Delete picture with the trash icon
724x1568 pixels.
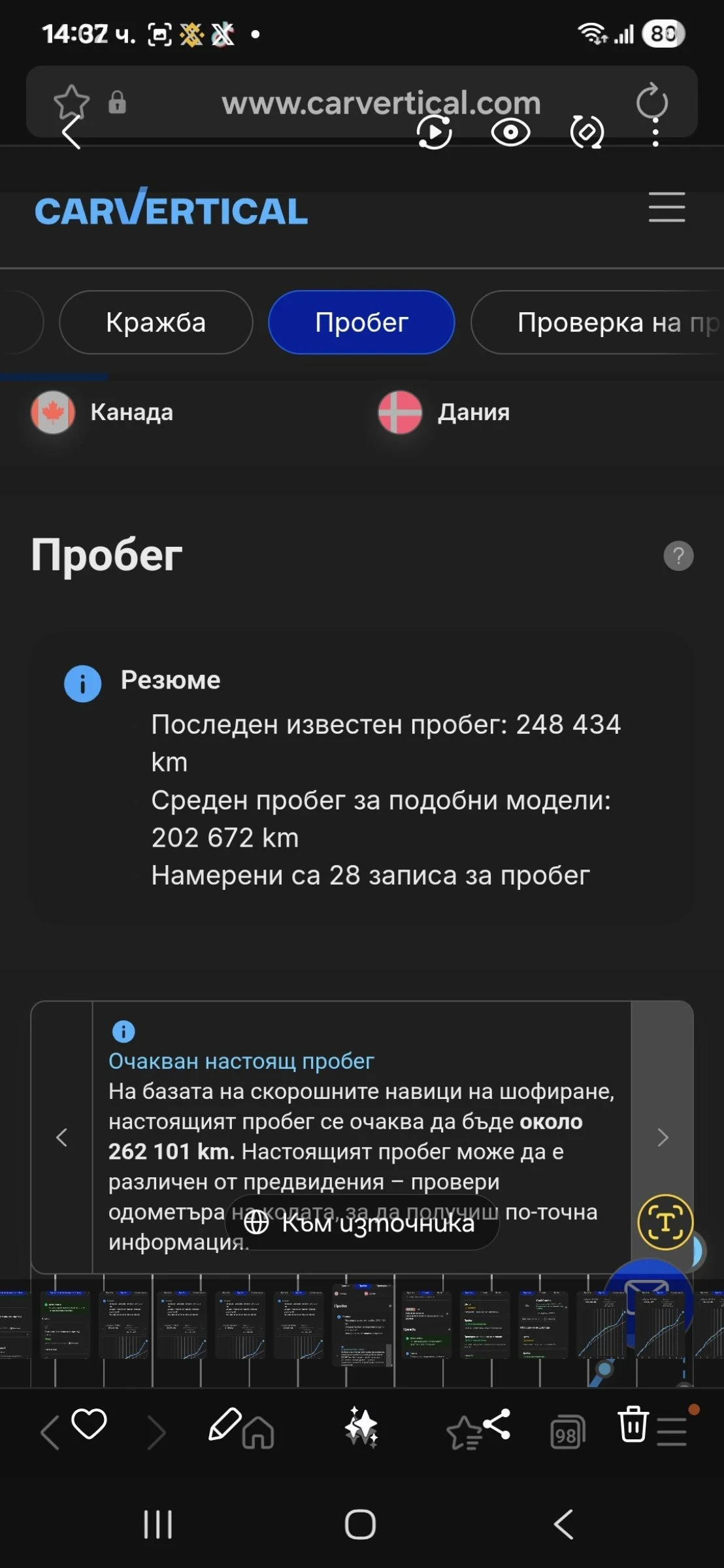pyautogui.click(x=633, y=1424)
